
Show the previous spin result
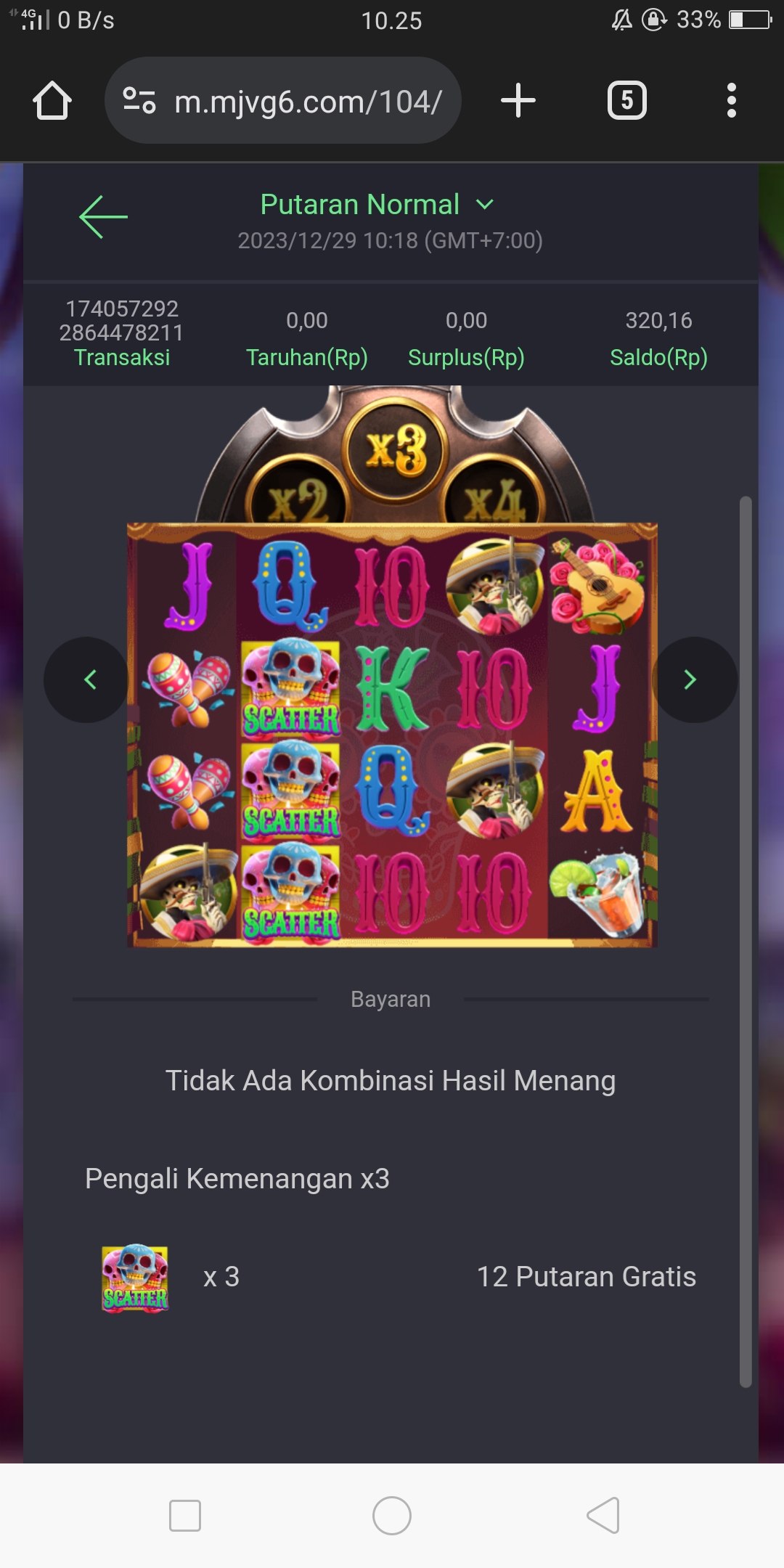click(x=88, y=679)
